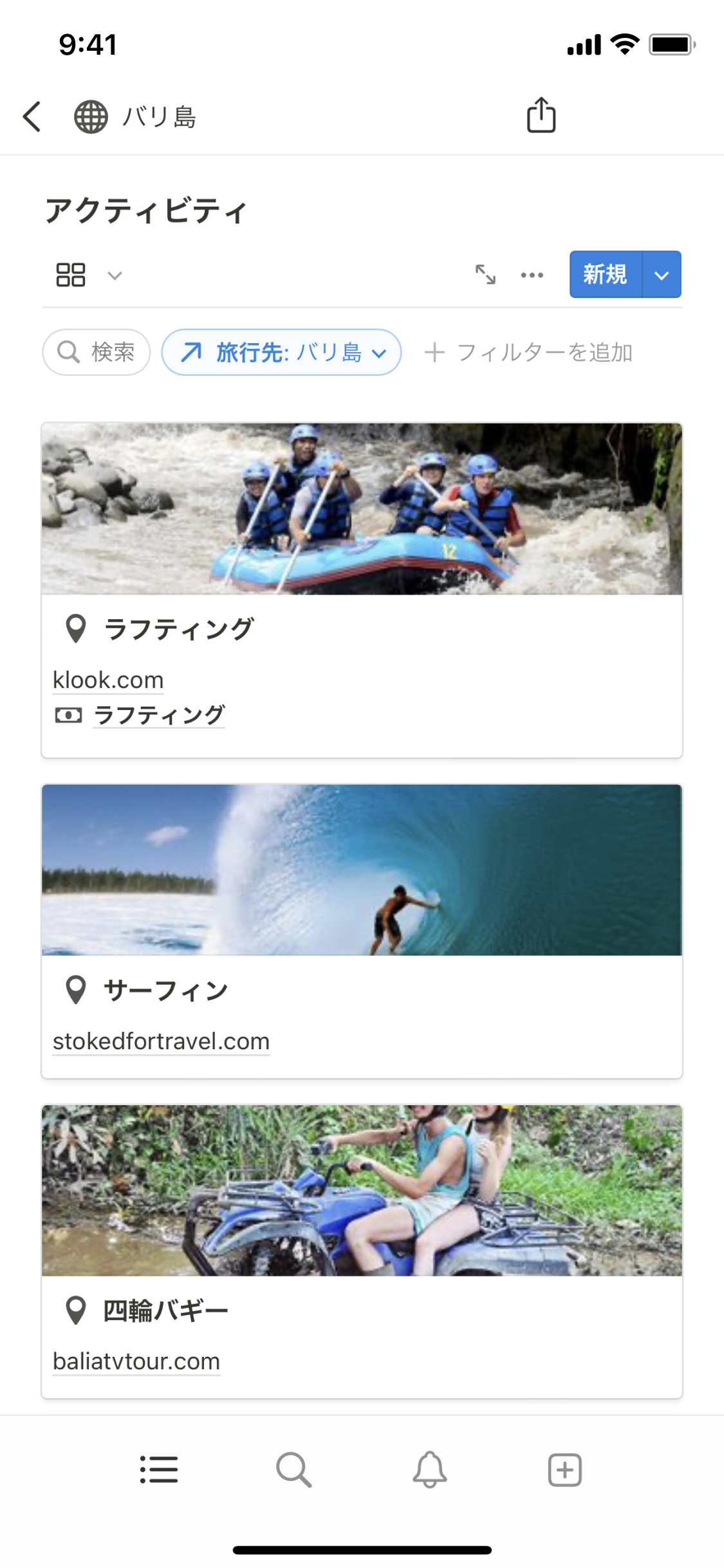
Task: Visit the stokedfortravel.com link
Action: pos(161,1041)
